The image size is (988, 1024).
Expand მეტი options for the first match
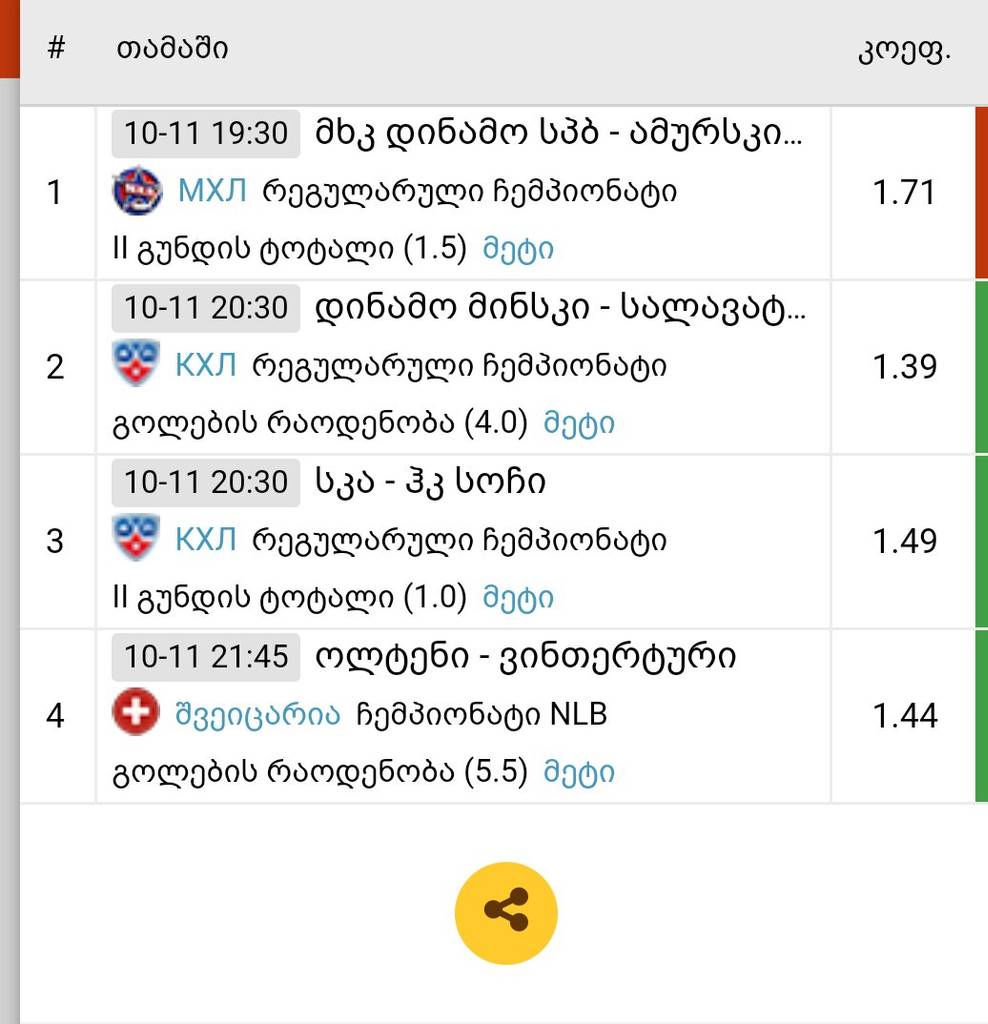tap(518, 248)
